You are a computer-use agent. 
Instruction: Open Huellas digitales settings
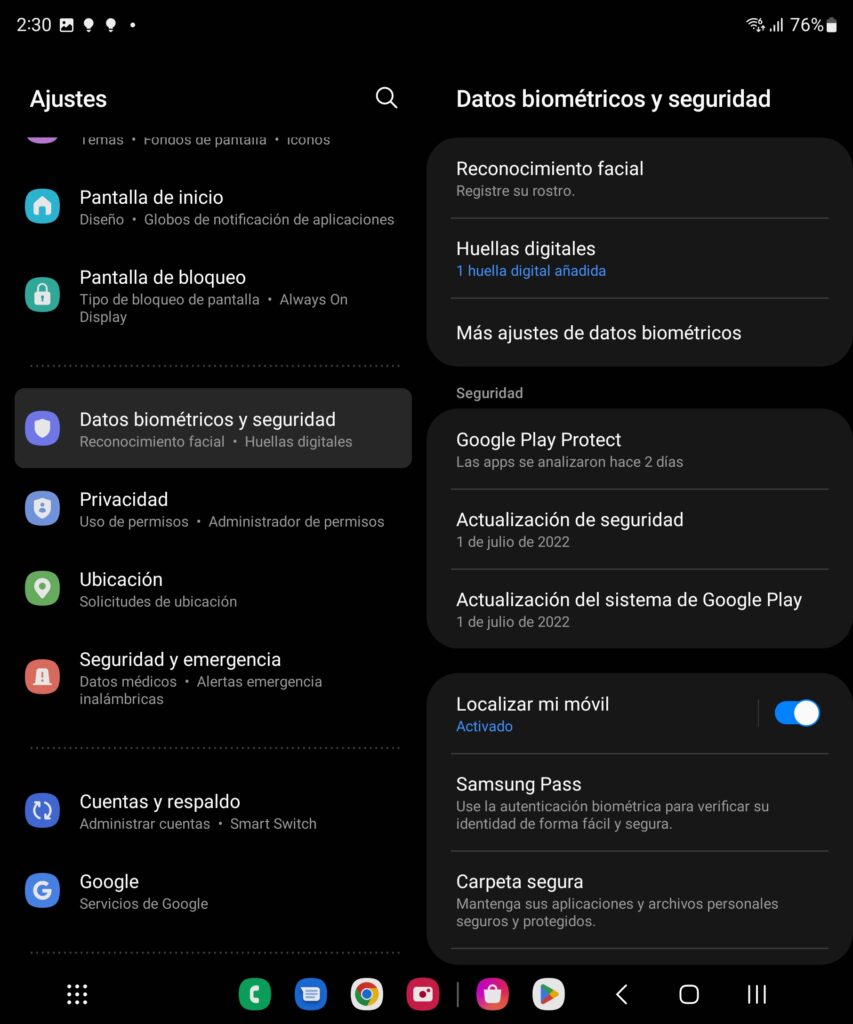[x=639, y=258]
